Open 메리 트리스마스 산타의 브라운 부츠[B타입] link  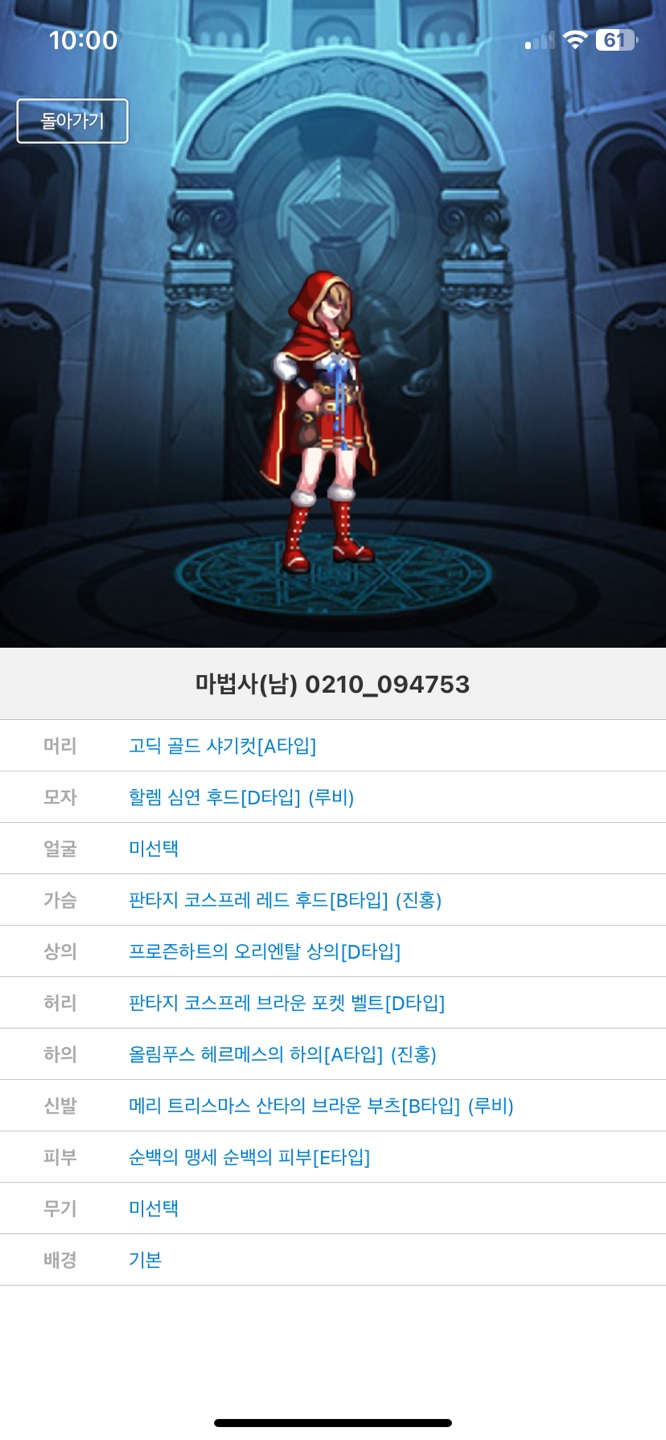click(x=321, y=1105)
